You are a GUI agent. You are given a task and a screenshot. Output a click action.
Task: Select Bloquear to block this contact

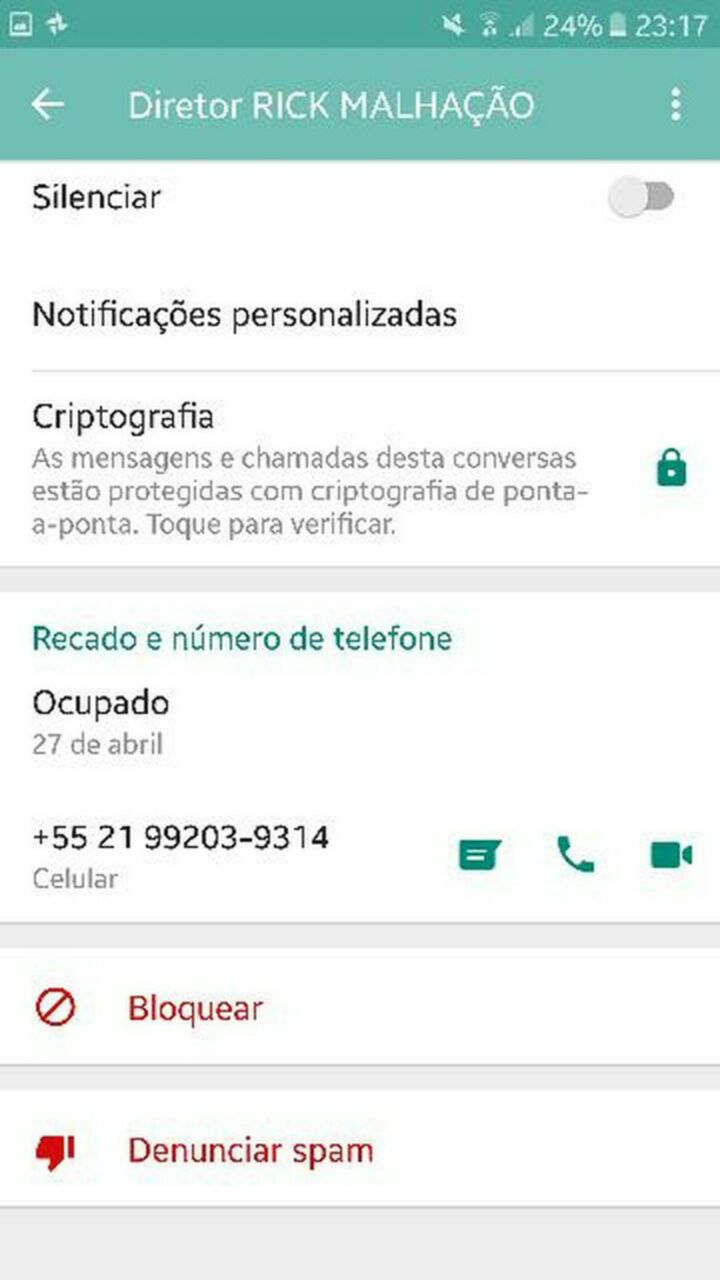click(195, 1008)
